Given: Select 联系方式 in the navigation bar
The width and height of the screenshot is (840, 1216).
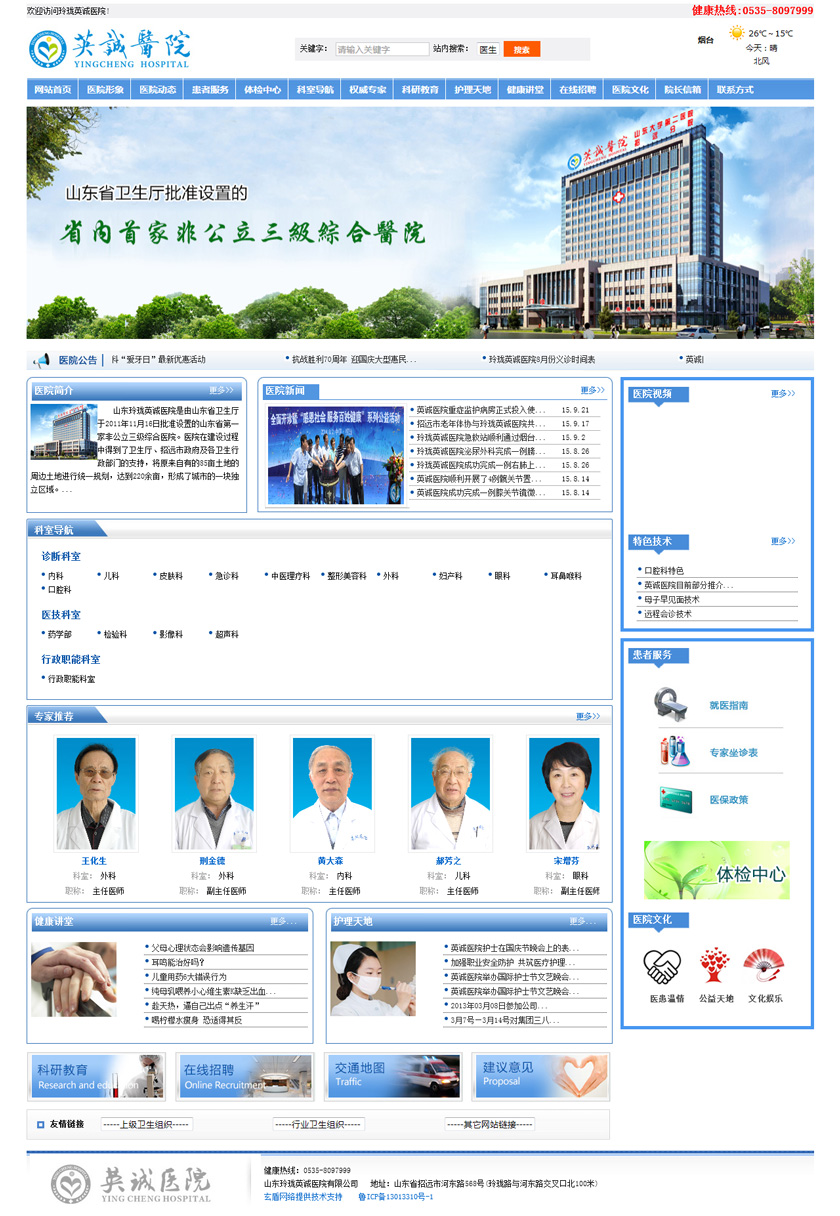Looking at the screenshot, I should pyautogui.click(x=735, y=90).
